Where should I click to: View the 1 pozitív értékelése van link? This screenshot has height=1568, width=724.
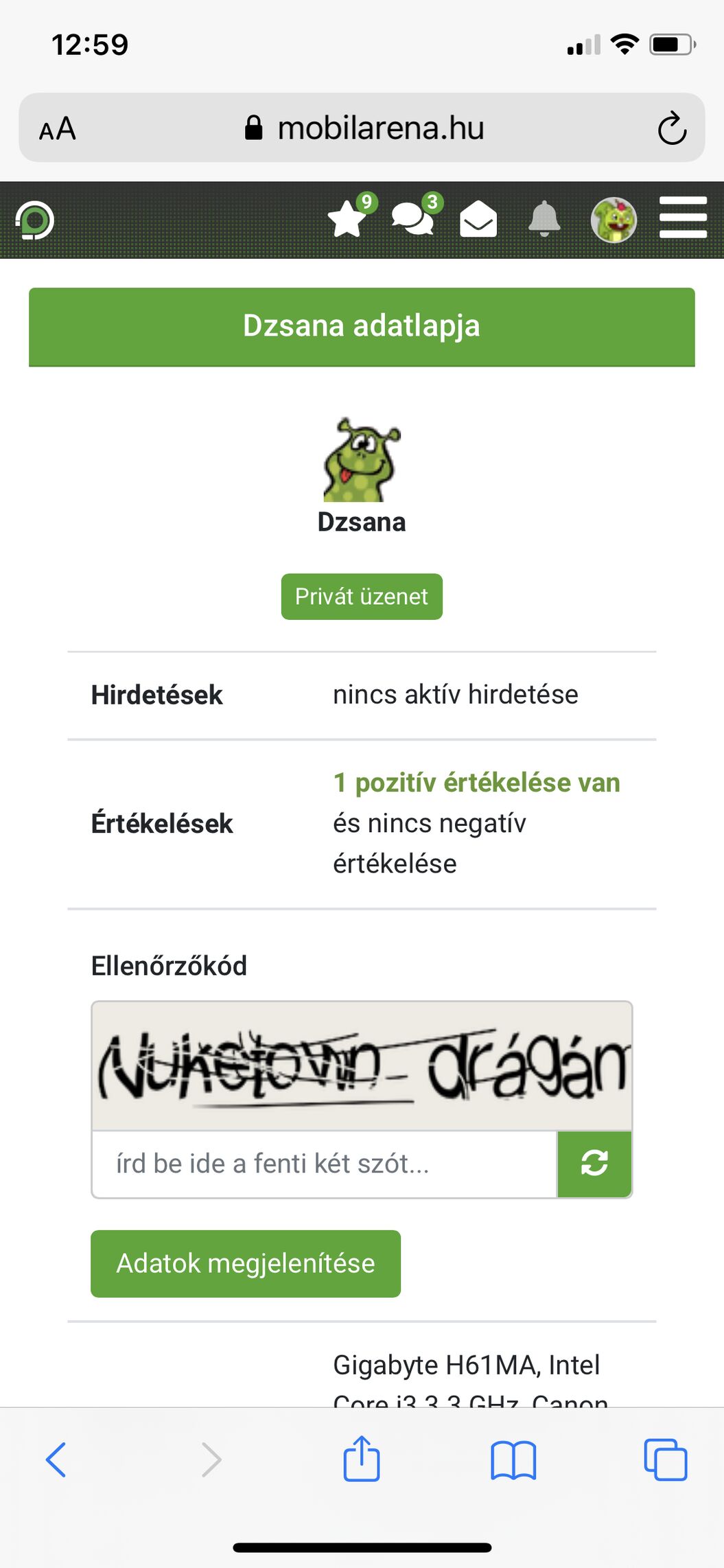(476, 783)
